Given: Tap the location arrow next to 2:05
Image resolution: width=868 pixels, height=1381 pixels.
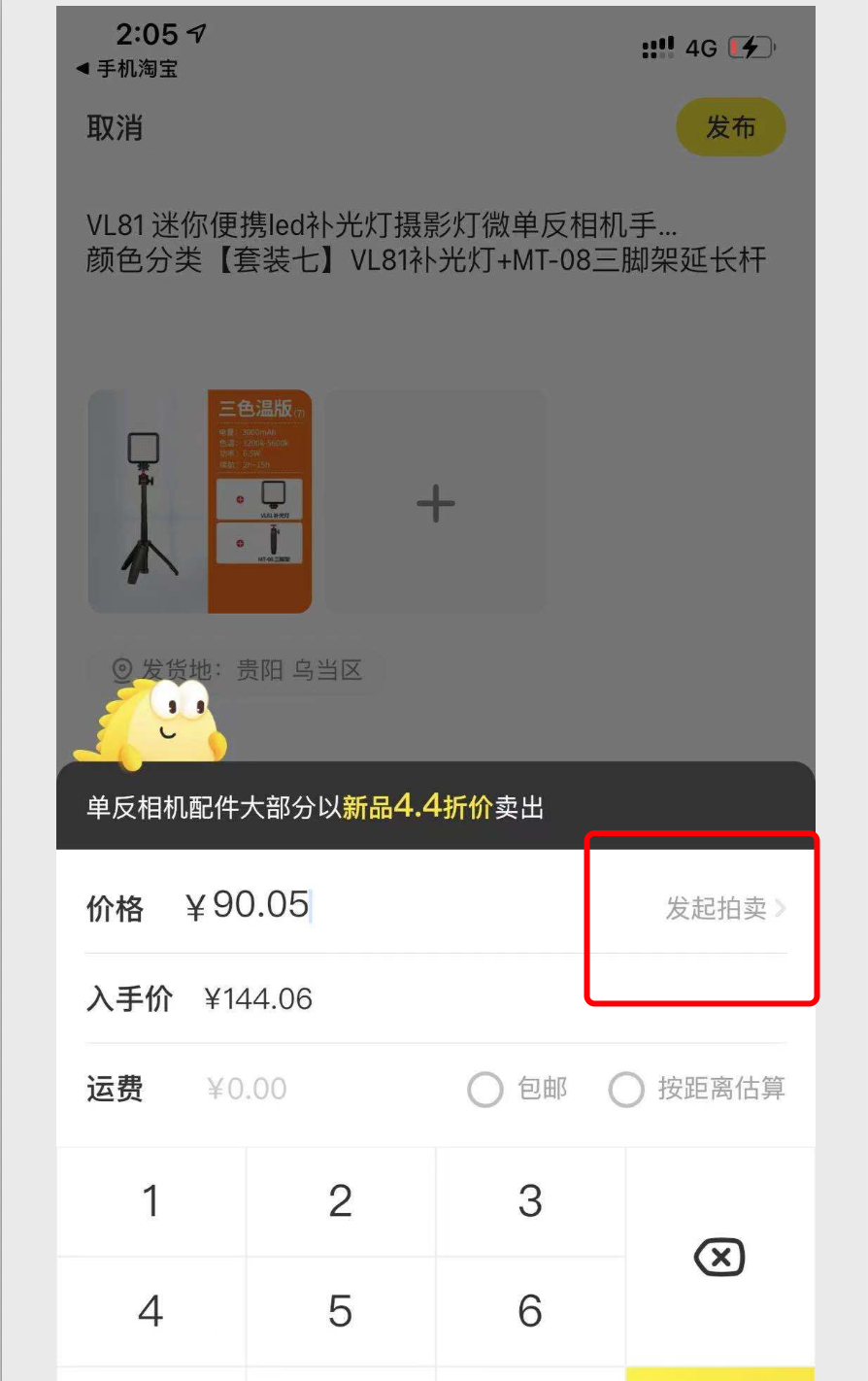Looking at the screenshot, I should tap(195, 34).
